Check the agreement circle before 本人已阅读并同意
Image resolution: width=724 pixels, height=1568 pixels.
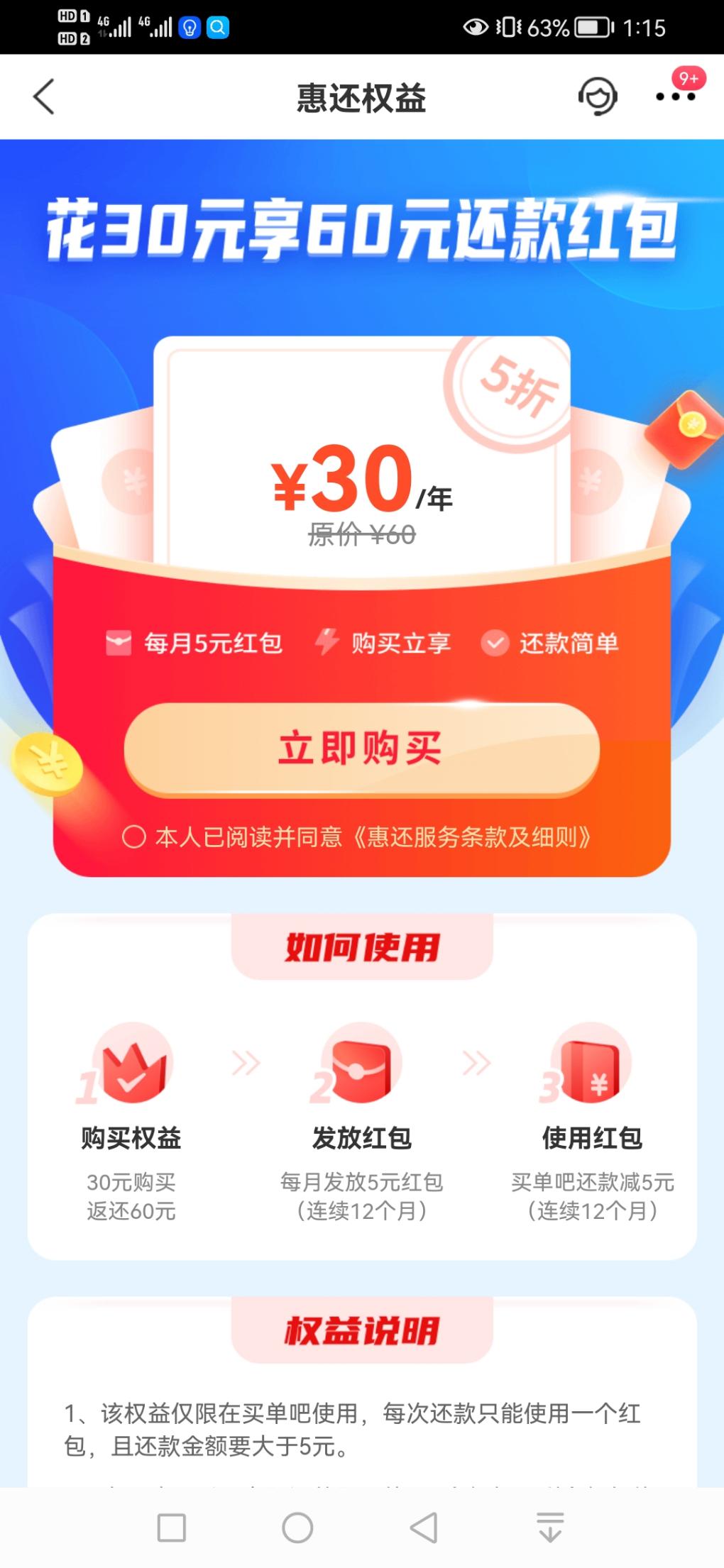134,837
